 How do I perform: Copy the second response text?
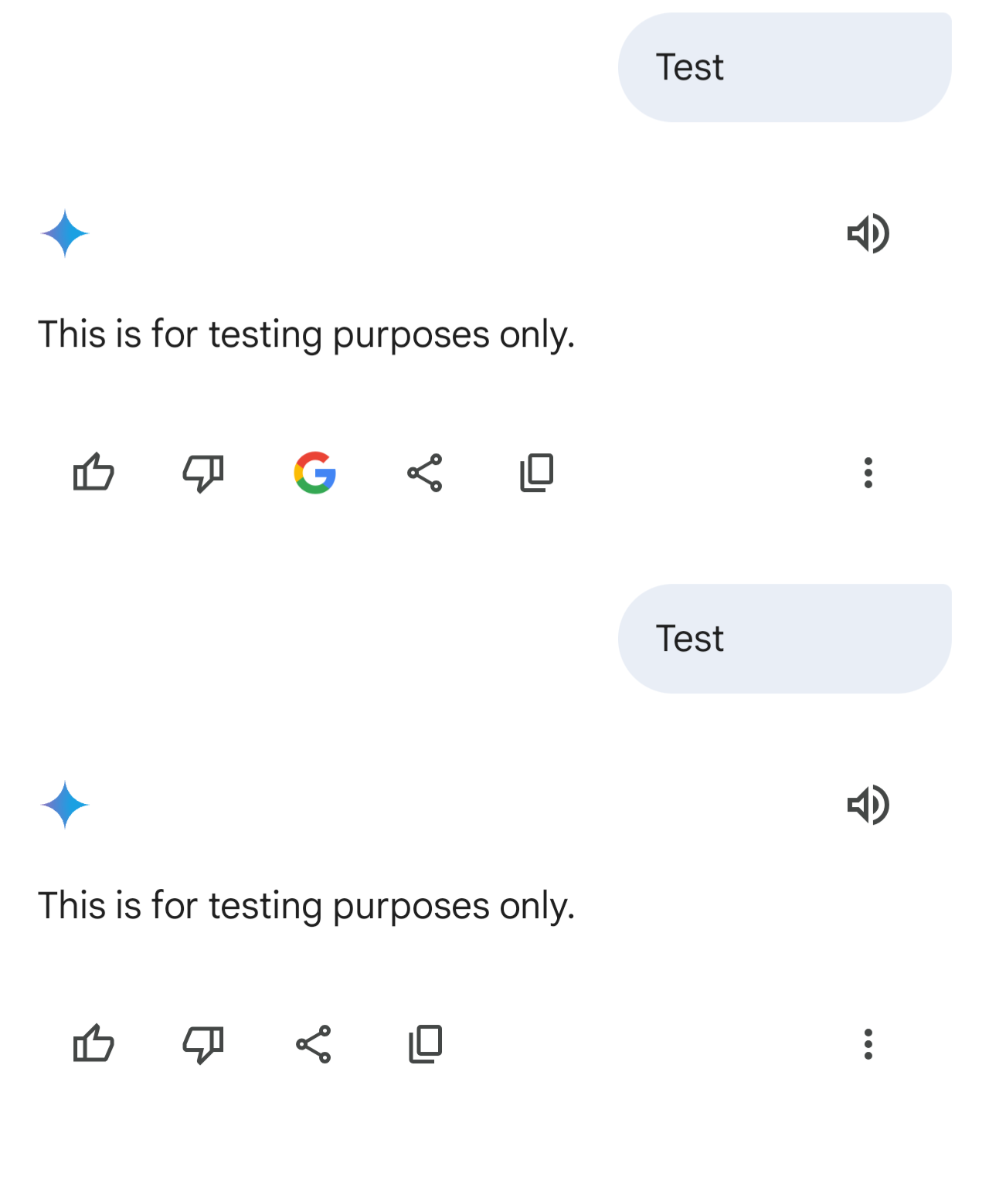click(x=425, y=1044)
